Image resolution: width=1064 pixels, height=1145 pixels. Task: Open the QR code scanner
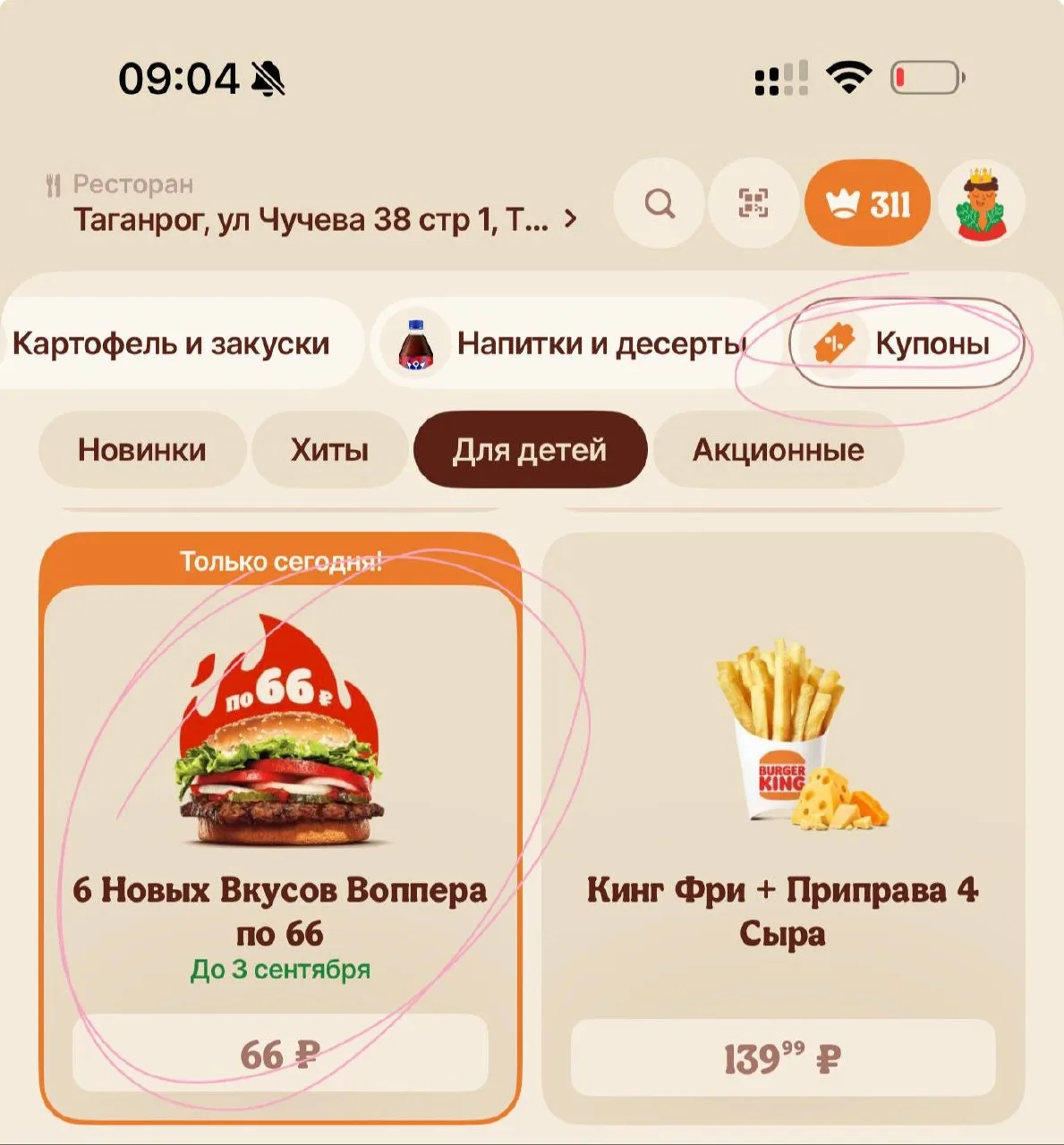pos(753,204)
